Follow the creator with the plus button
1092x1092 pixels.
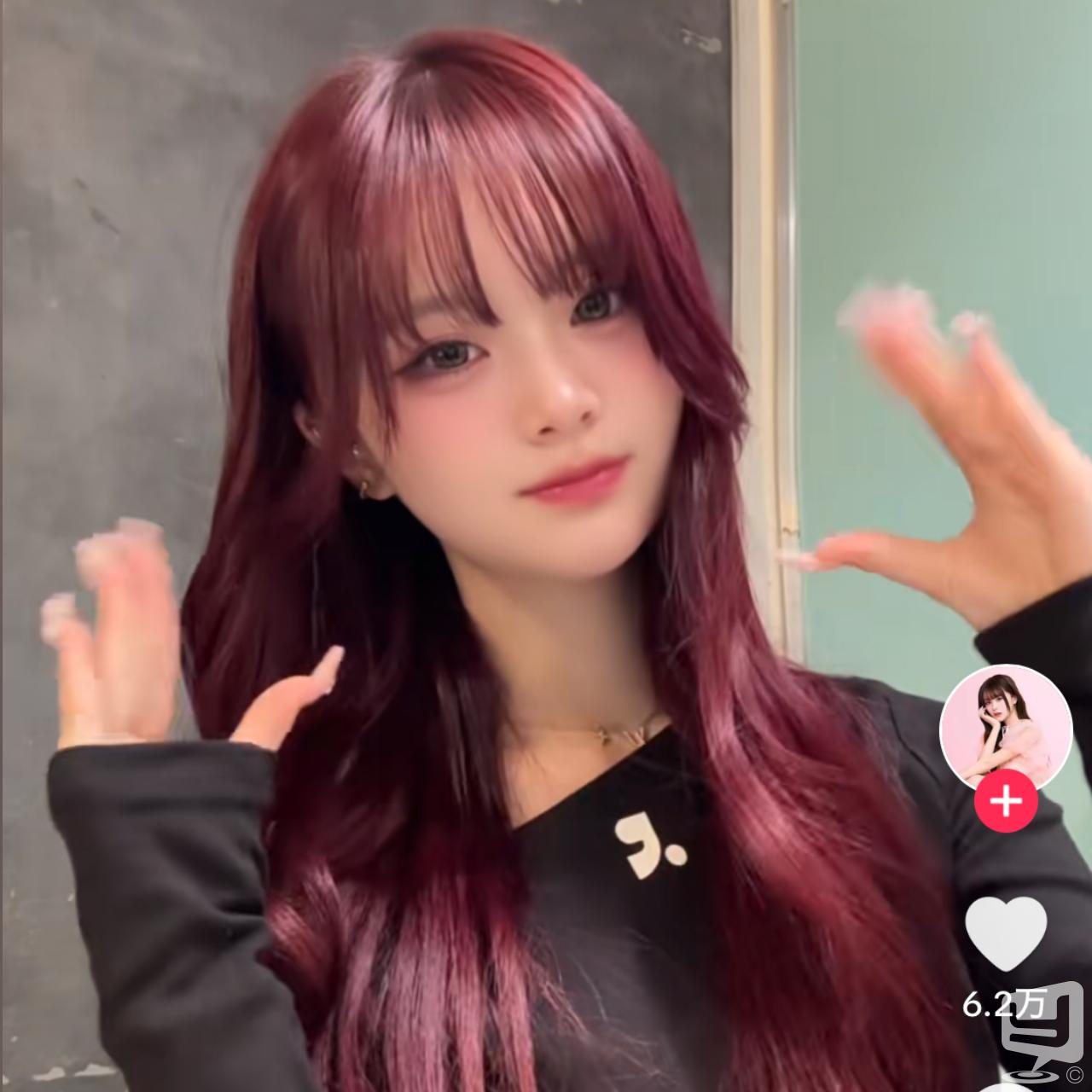click(x=1006, y=802)
